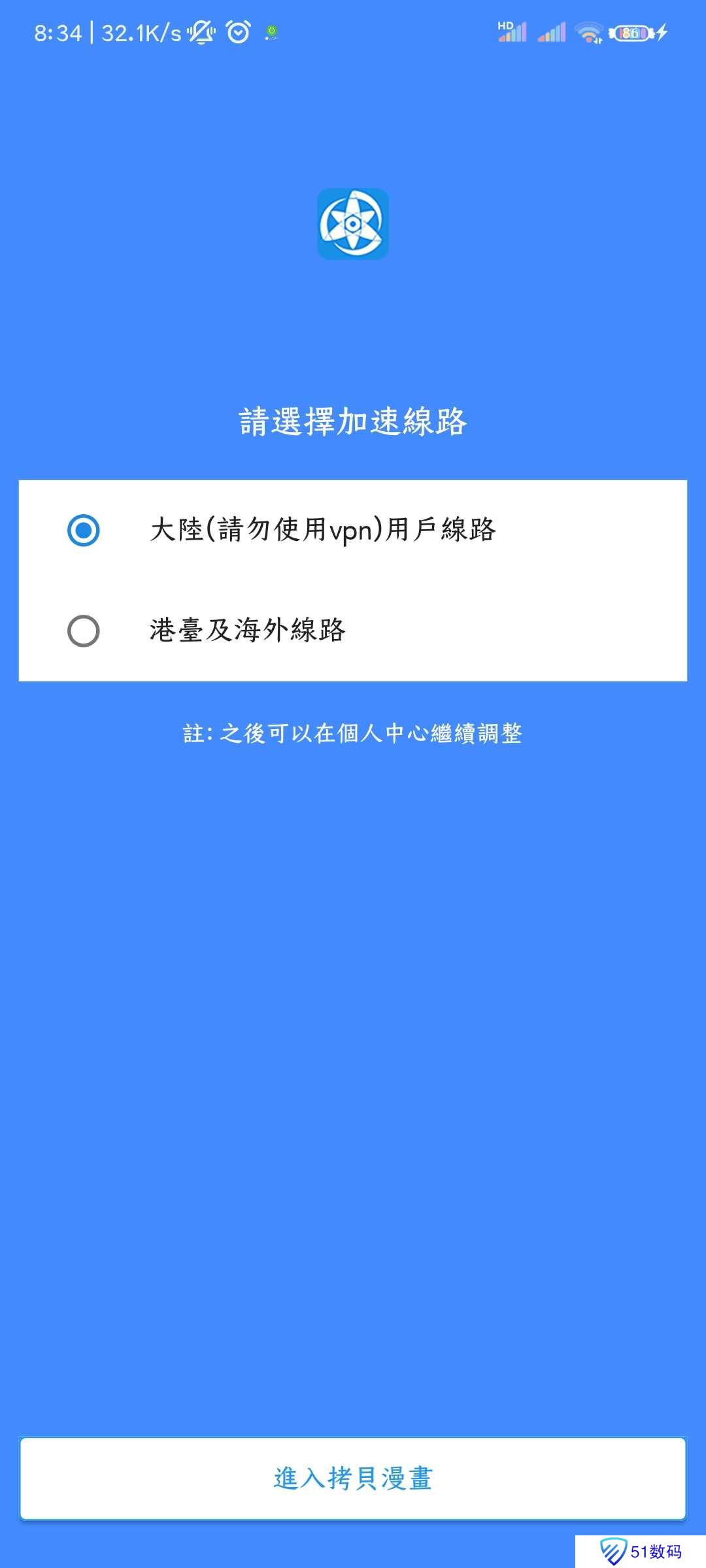
Task: Tap the note about adjusting in 個人中心
Action: point(353,734)
